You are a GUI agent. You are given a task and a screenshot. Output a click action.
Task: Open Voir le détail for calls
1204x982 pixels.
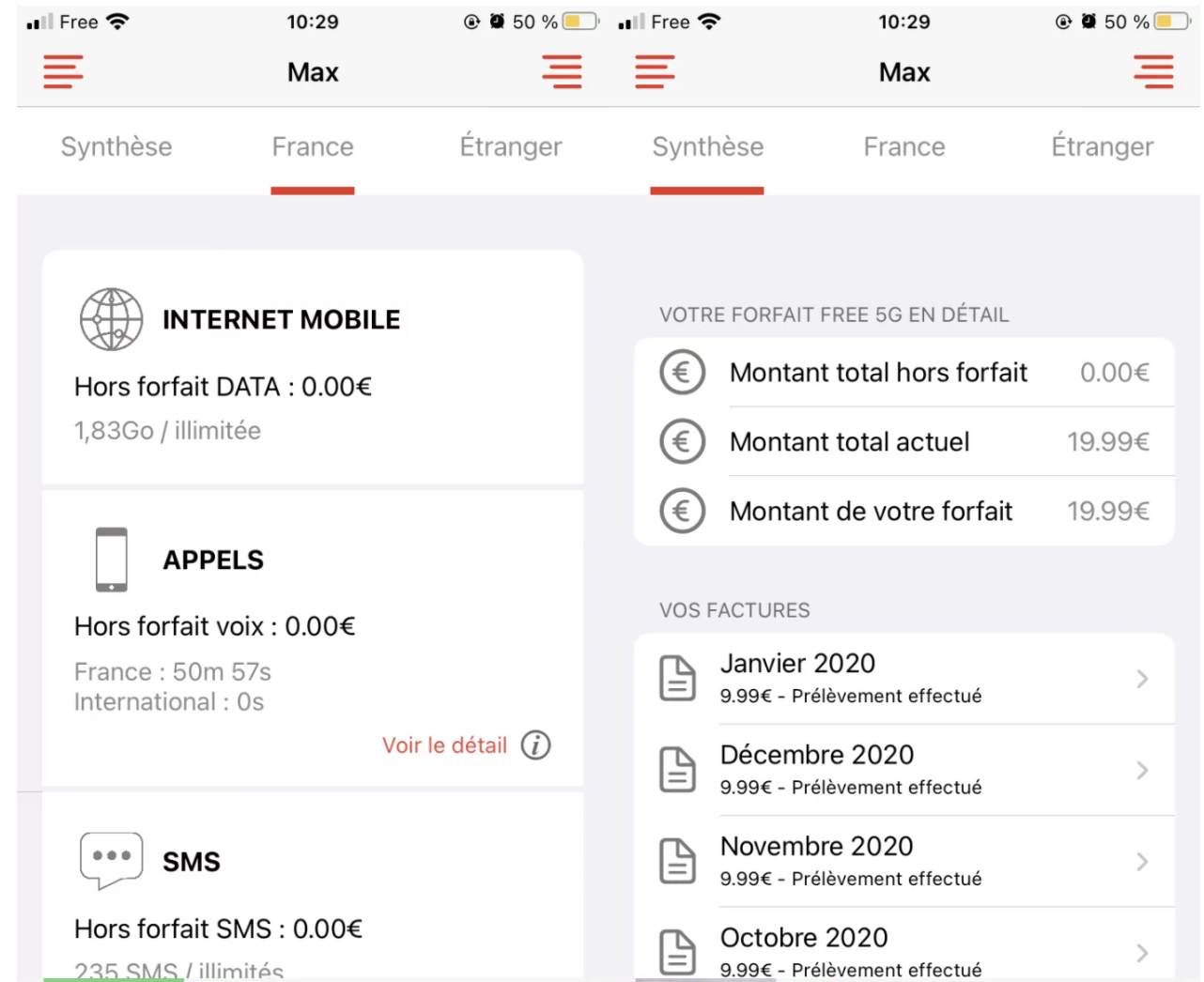444,745
